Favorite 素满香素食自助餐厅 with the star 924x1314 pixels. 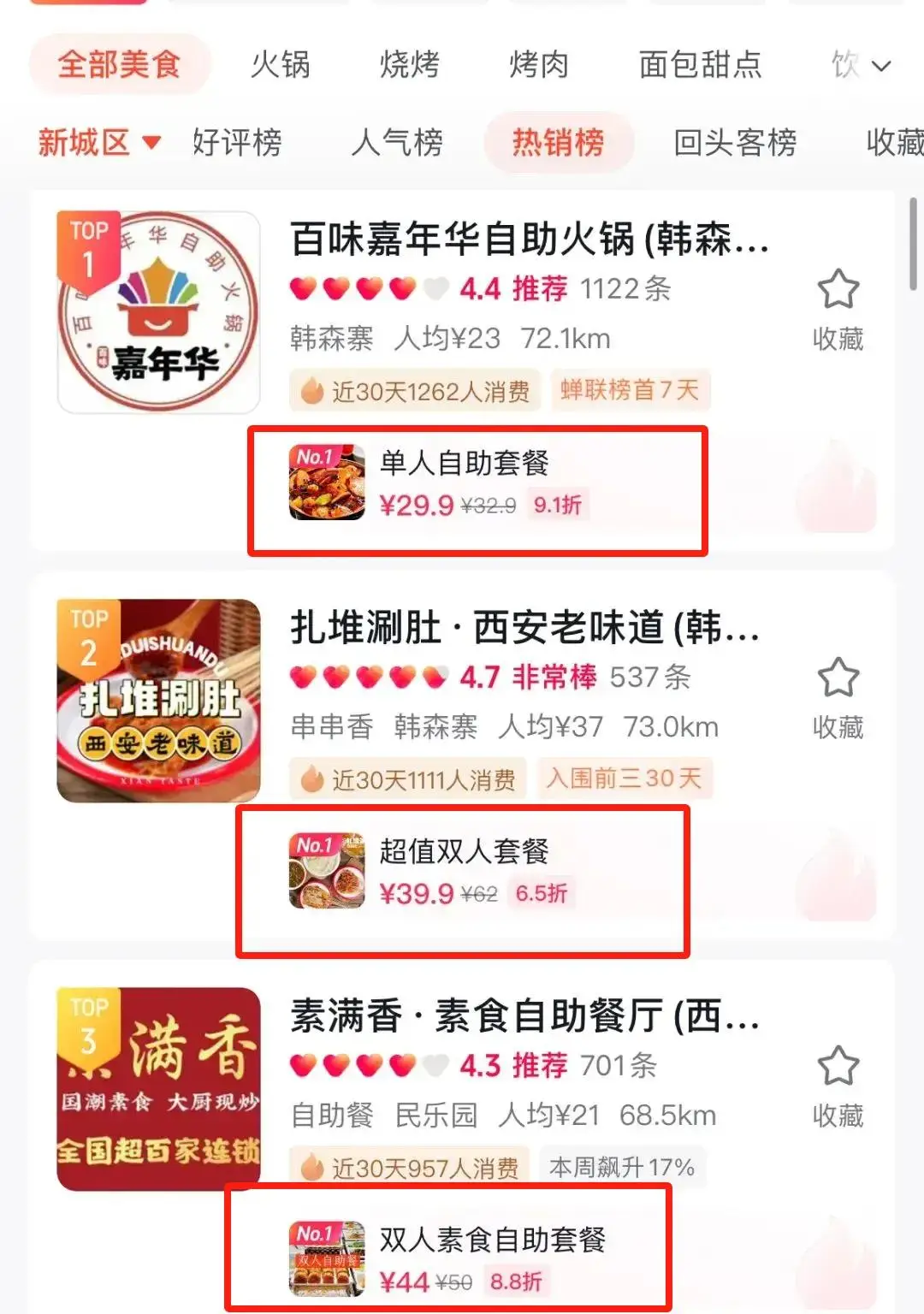(x=837, y=1063)
